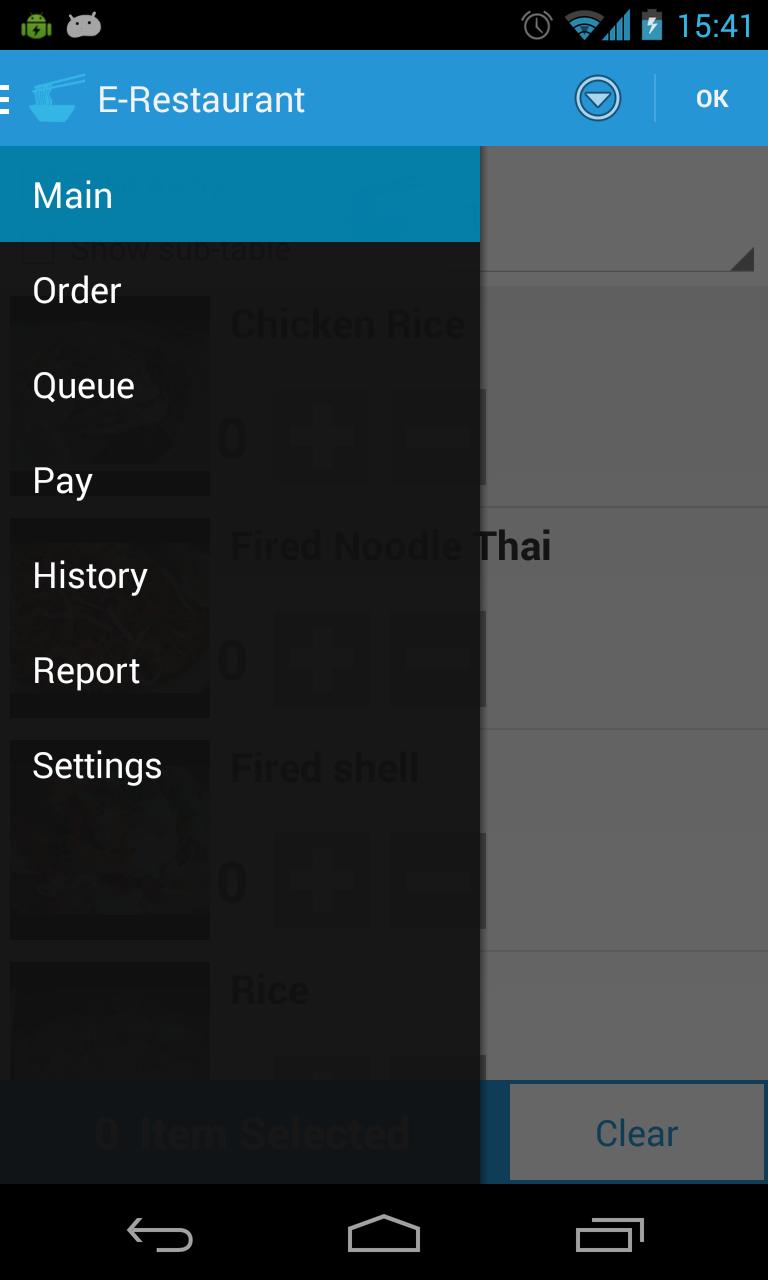Open the Report page
This screenshot has height=1280, width=768.
pyautogui.click(x=240, y=671)
